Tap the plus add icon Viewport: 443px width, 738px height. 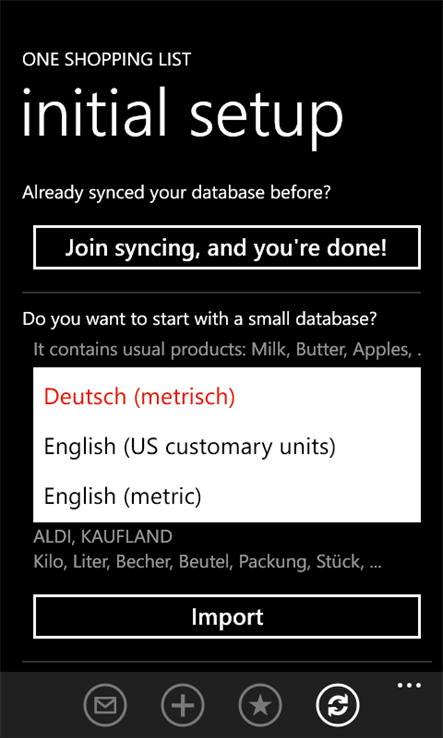183,705
